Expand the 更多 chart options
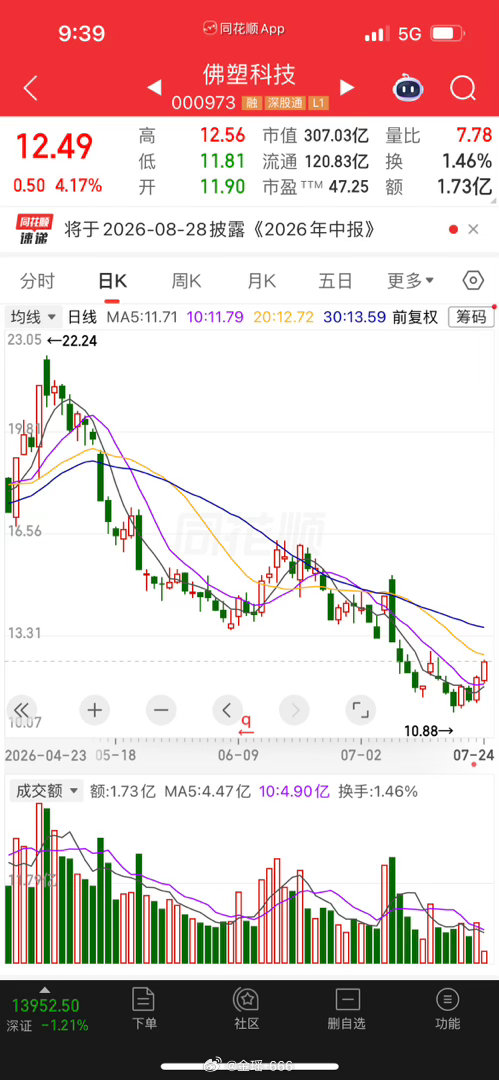 tap(410, 281)
